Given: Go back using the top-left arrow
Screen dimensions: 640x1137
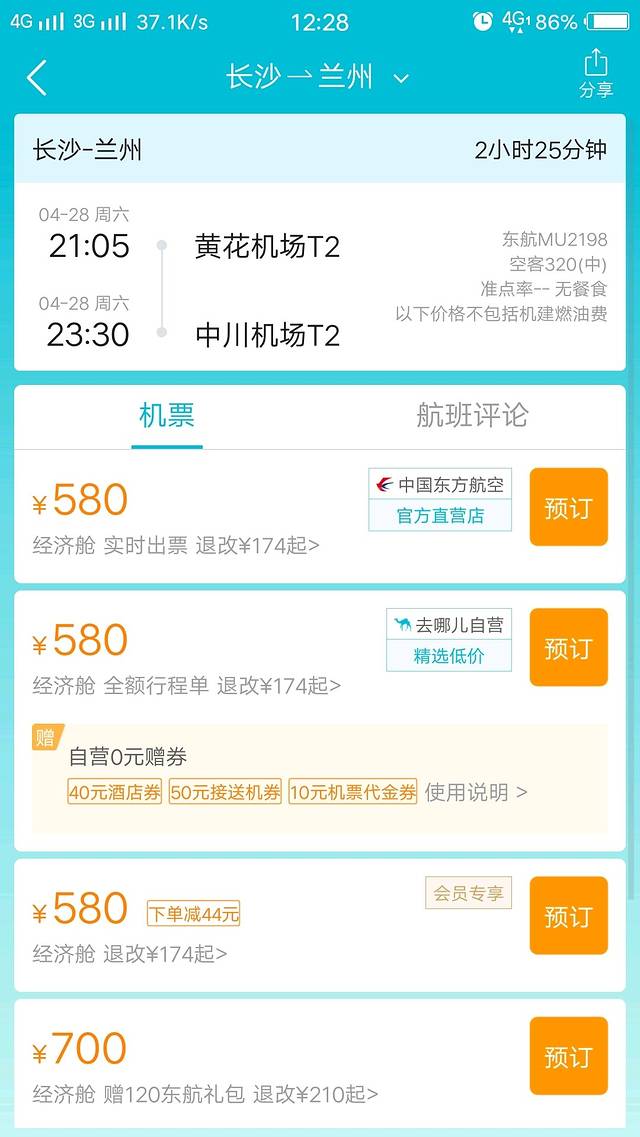Looking at the screenshot, I should point(37,78).
